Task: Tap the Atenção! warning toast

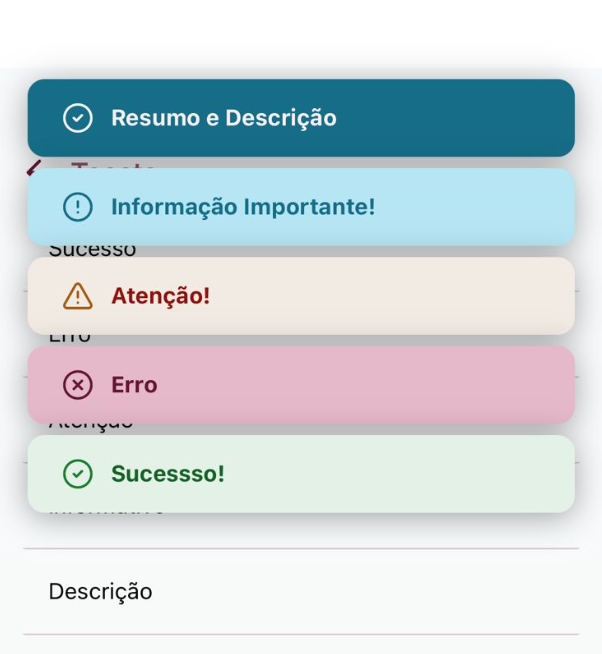Action: point(300,296)
